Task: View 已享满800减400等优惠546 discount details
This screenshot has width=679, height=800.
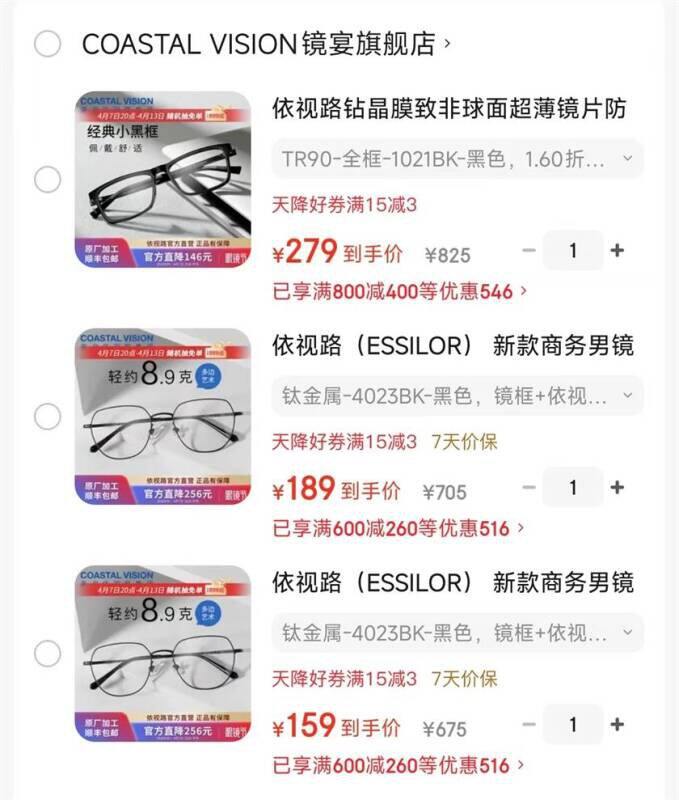Action: tap(400, 292)
